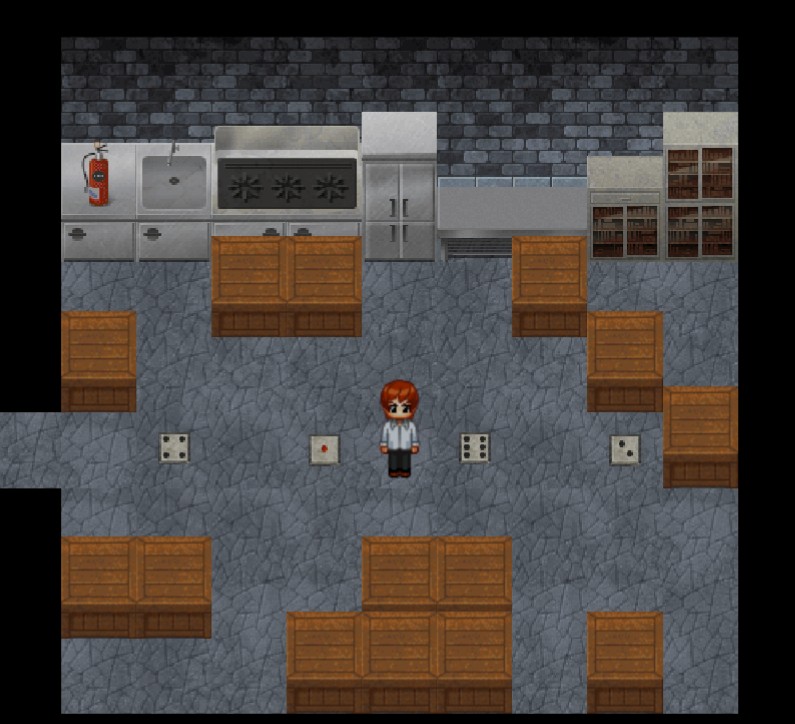Image resolution: width=795 pixels, height=724 pixels.
Task: Tap the four-dot dice floor tile
Action: [174, 448]
